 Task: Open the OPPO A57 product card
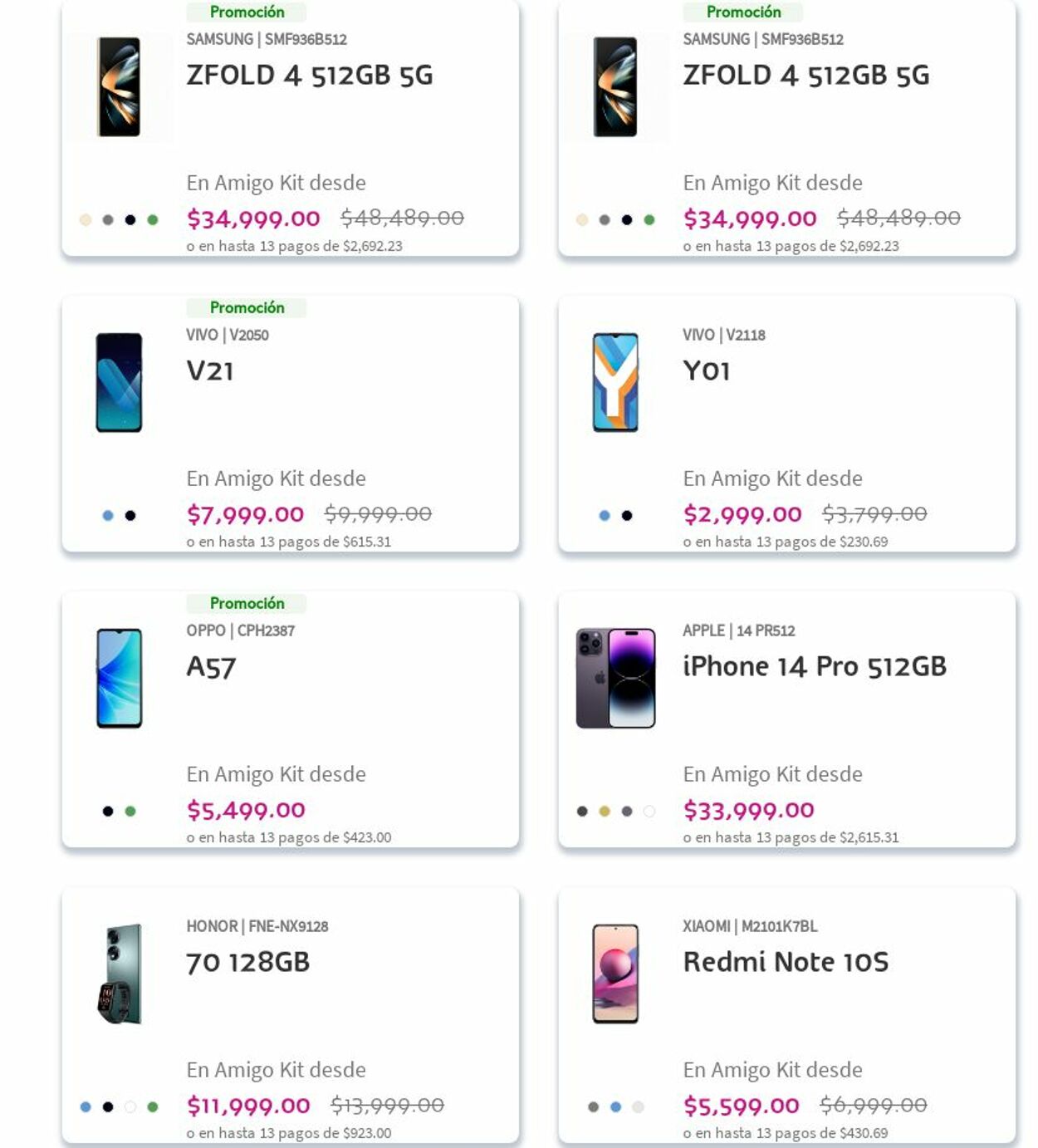[212, 665]
